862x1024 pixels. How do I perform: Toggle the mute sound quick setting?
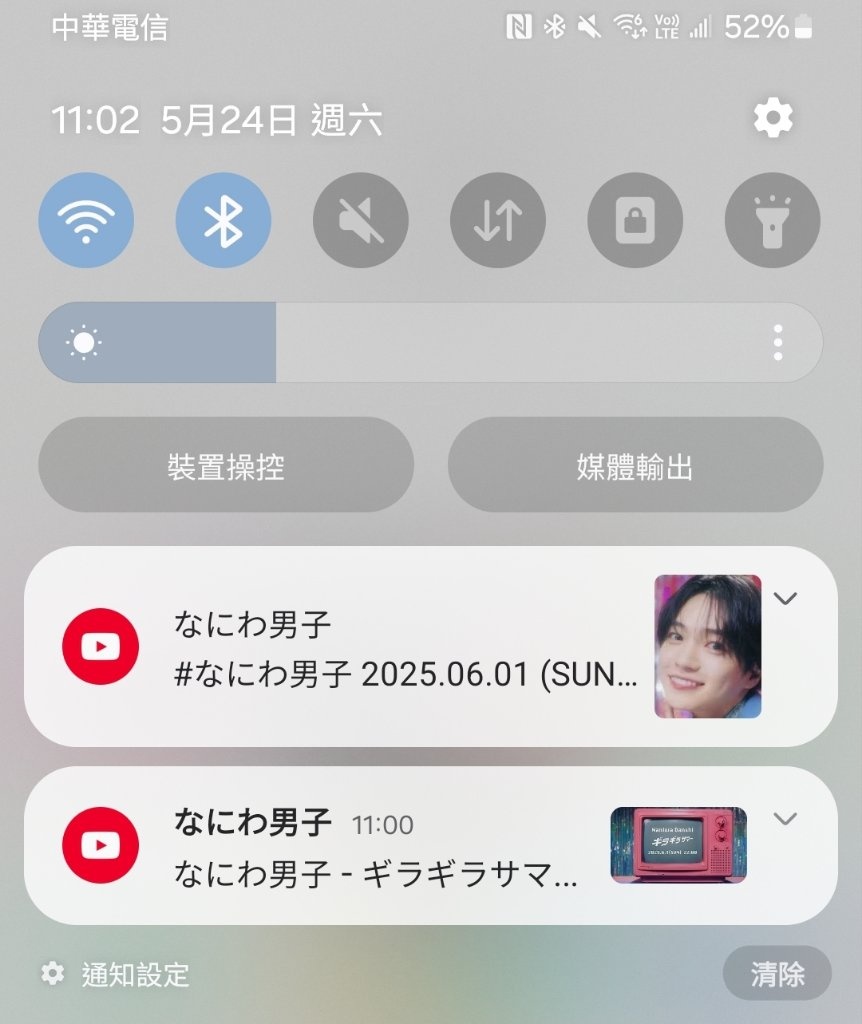[360, 220]
